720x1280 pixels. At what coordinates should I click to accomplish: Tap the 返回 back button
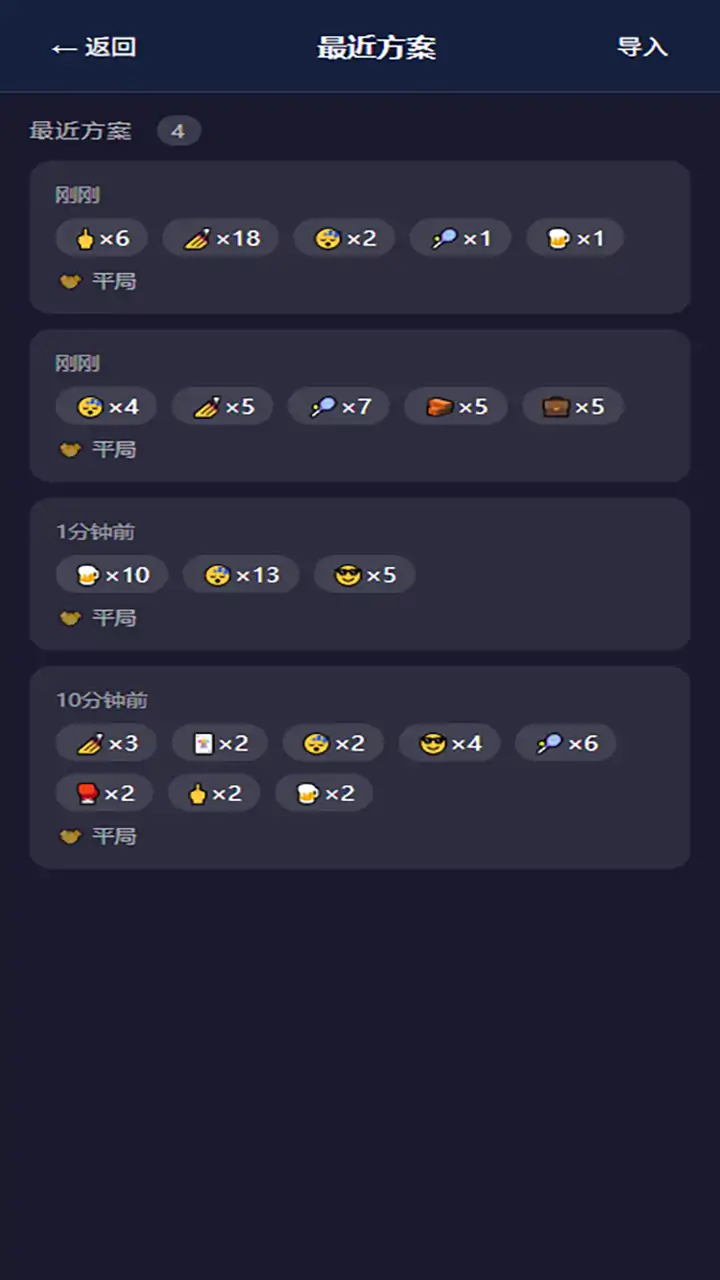pos(94,47)
